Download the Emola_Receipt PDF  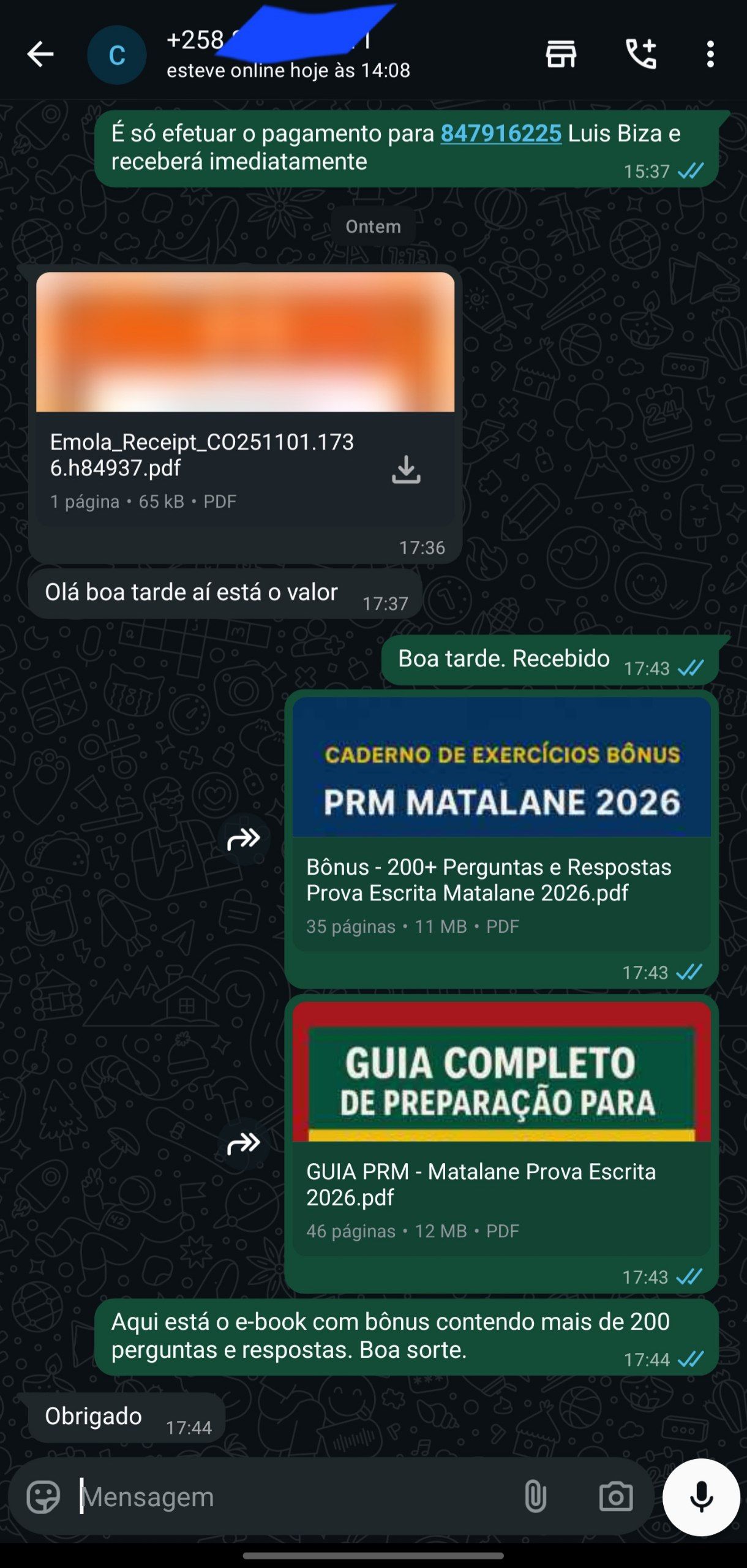406,470
